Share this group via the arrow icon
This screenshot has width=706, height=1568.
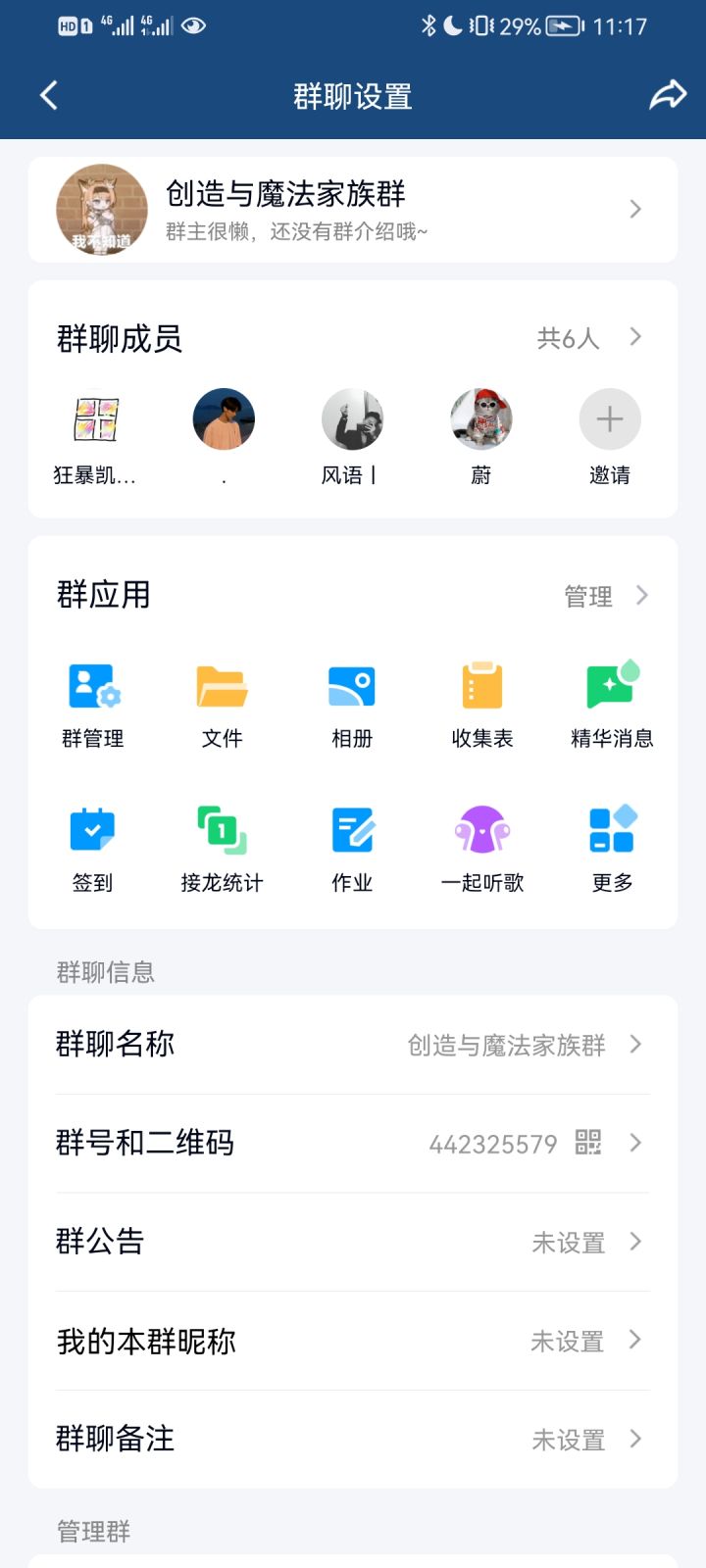(668, 96)
